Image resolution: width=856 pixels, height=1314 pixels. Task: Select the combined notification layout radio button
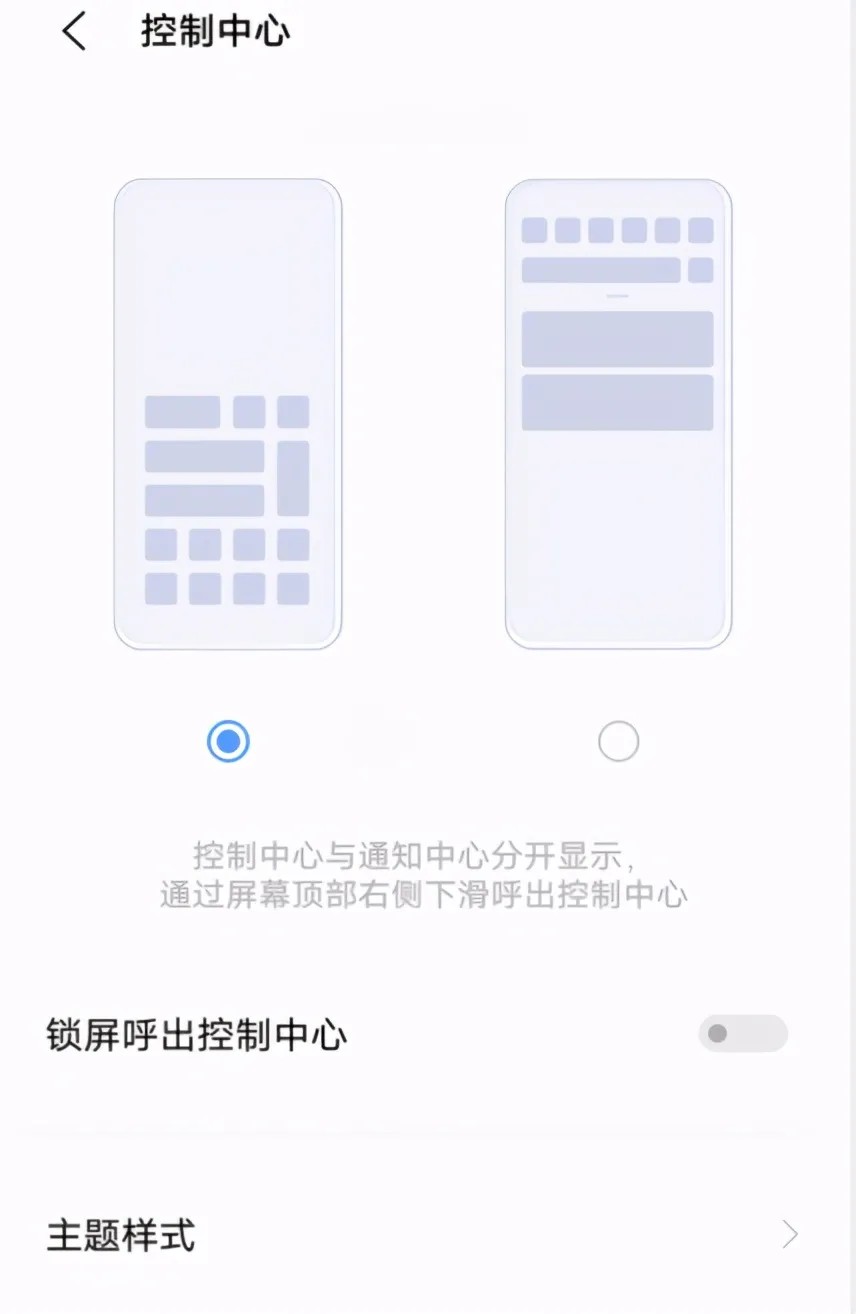pyautogui.click(x=618, y=742)
